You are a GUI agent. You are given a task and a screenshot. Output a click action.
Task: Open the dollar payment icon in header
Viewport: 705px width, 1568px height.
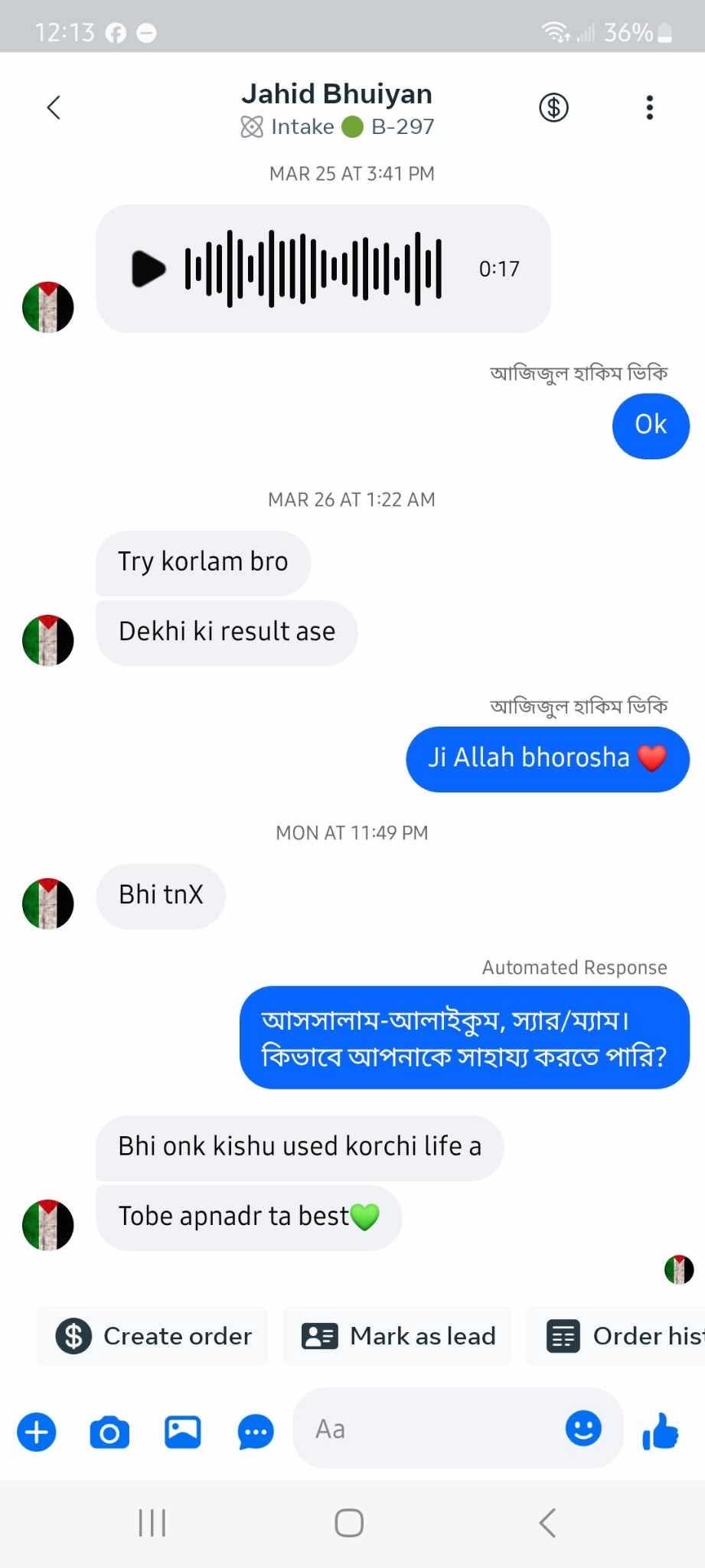point(553,107)
